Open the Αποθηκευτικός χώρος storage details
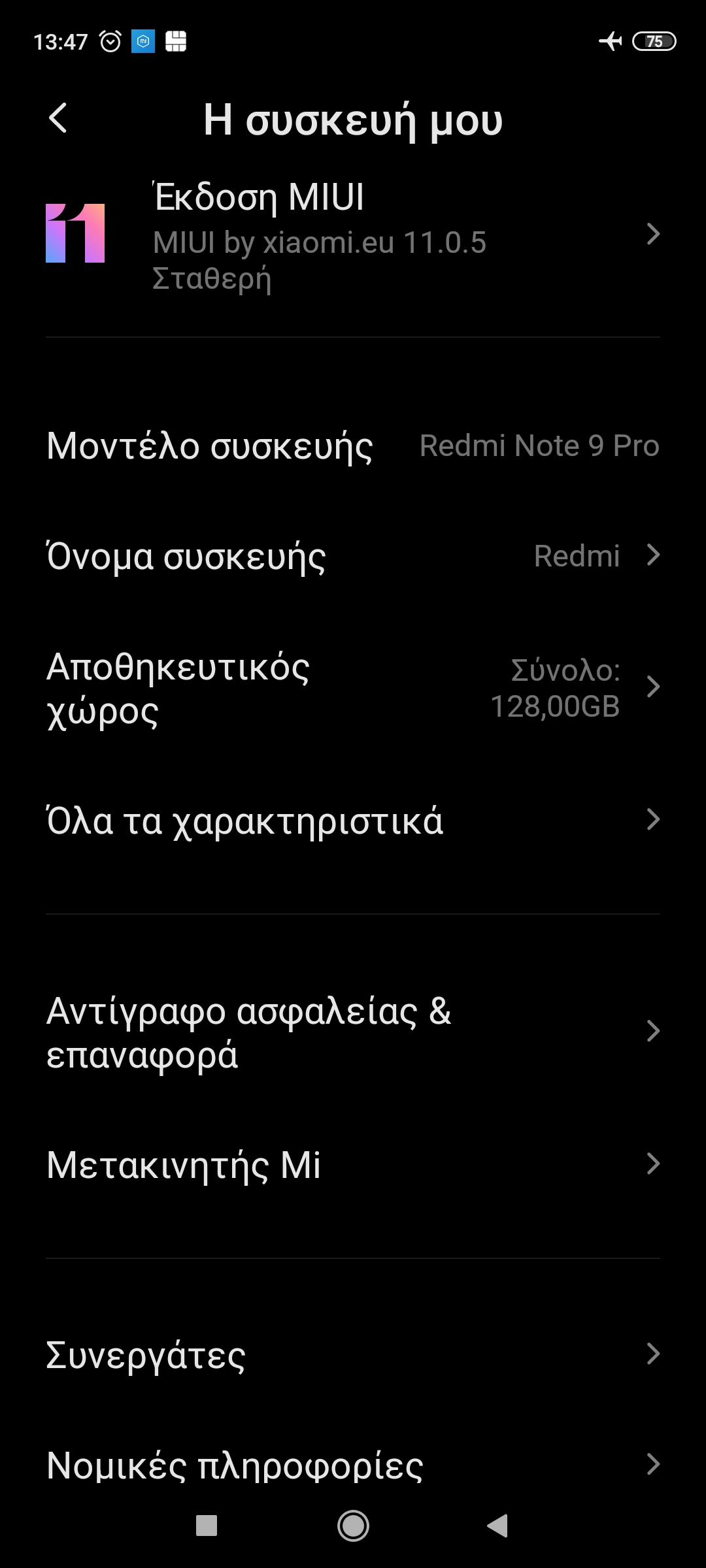706x1568 pixels. (x=353, y=689)
